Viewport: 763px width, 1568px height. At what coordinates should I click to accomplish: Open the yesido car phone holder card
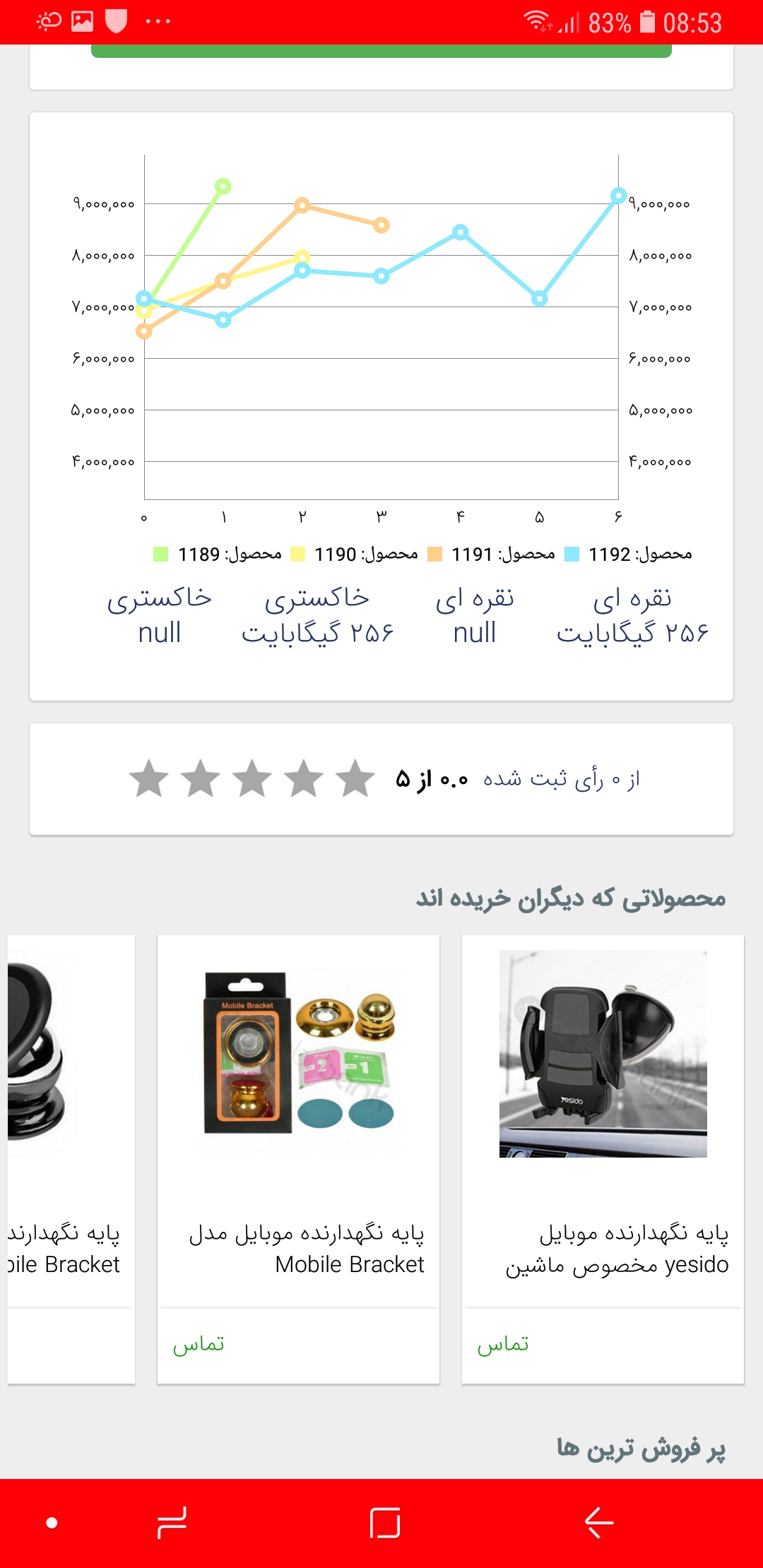tap(603, 1102)
